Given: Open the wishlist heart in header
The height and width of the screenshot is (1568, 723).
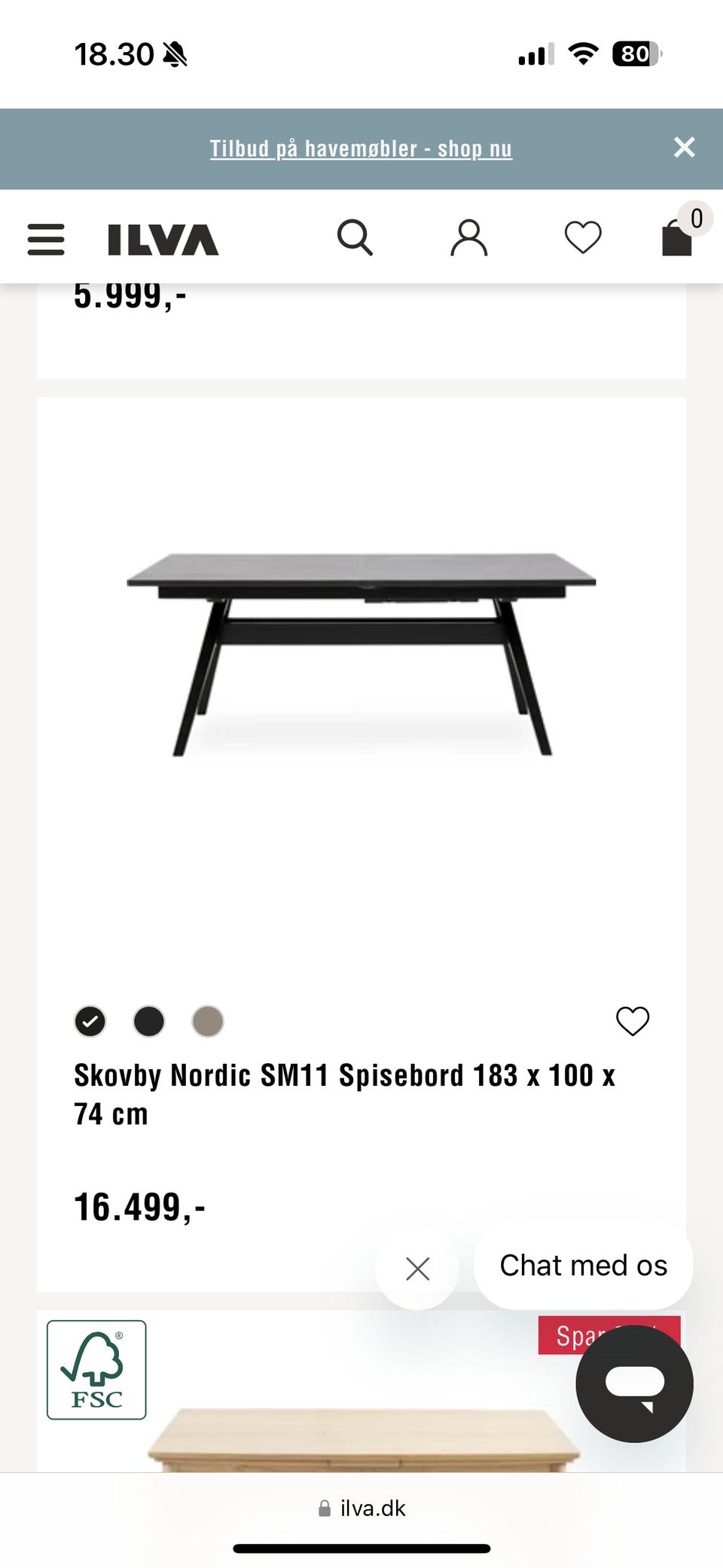Looking at the screenshot, I should coord(583,238).
